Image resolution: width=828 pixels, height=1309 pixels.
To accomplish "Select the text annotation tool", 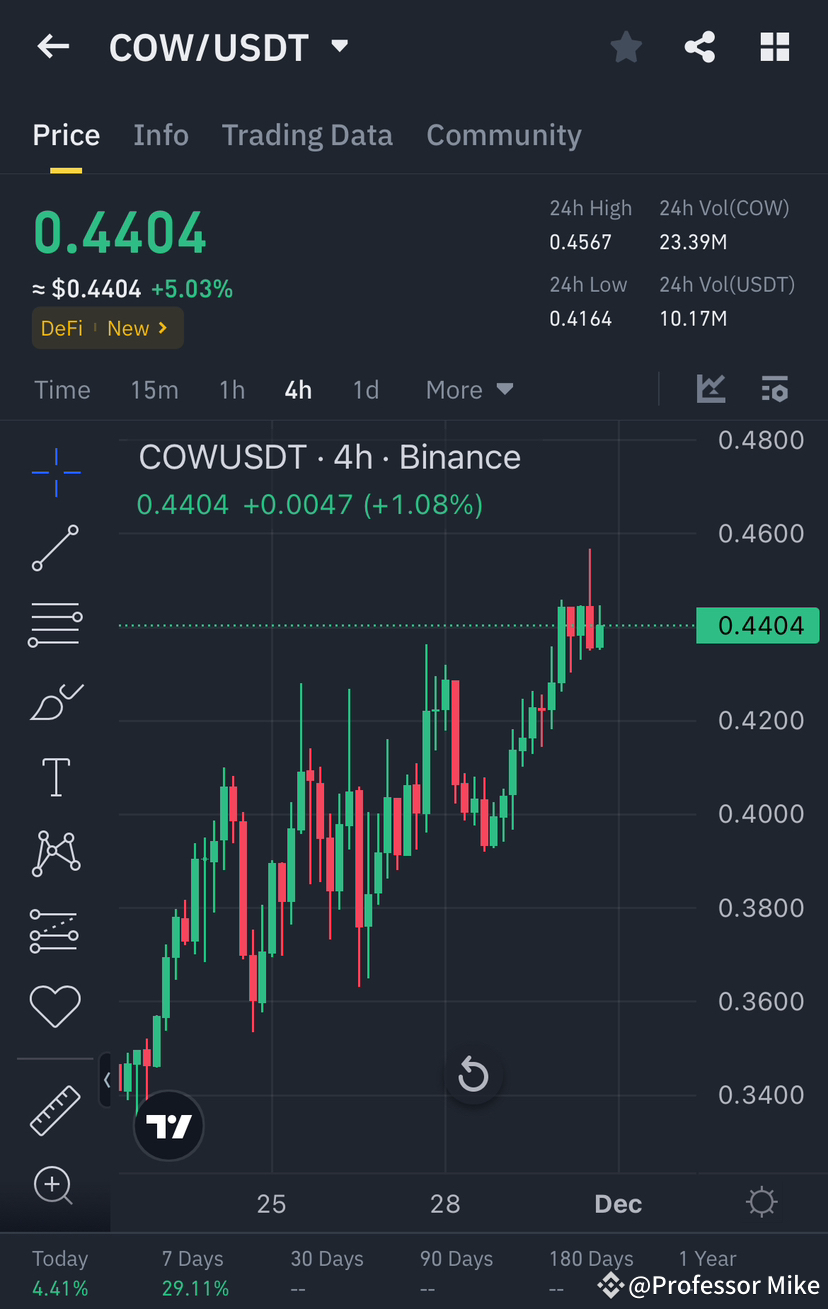I will (55, 777).
